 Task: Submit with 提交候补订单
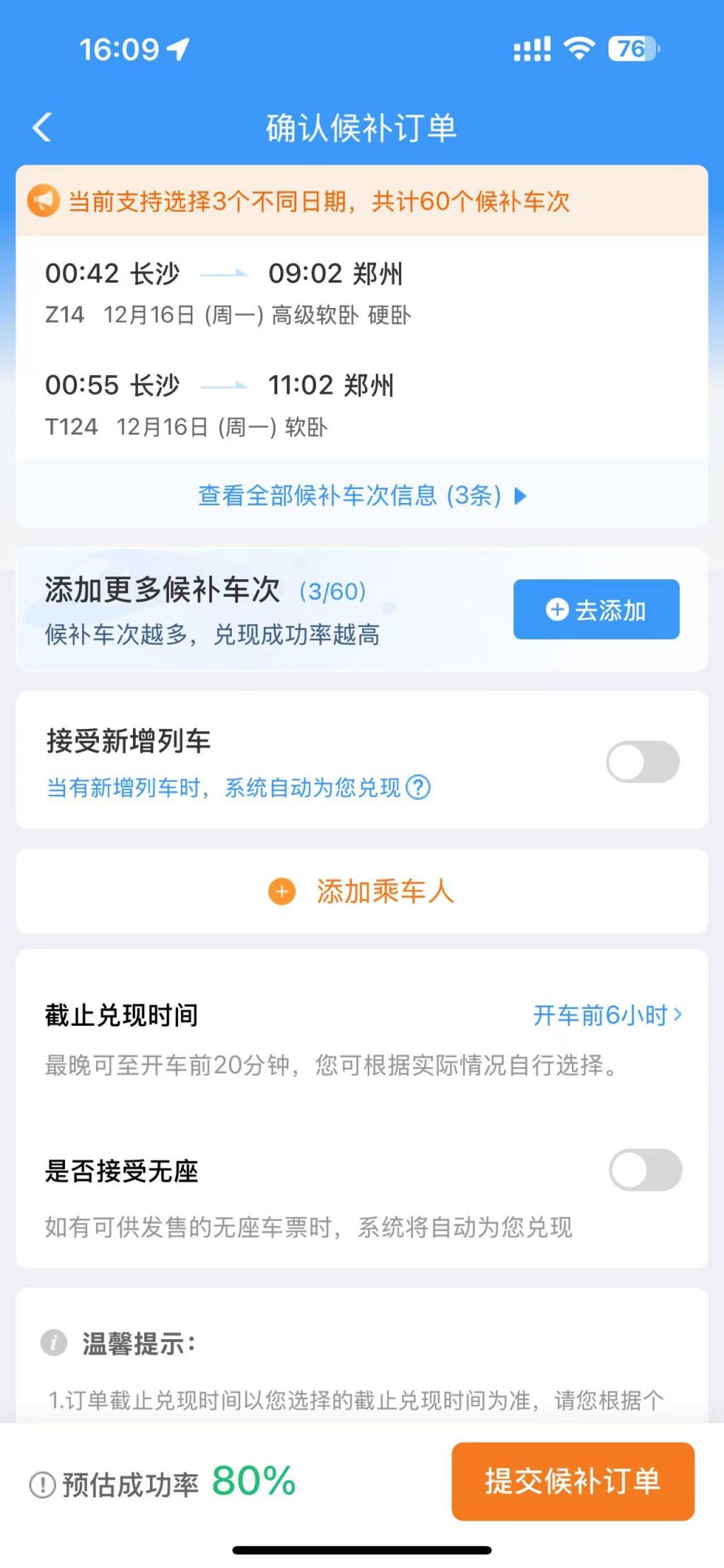pos(573,1480)
